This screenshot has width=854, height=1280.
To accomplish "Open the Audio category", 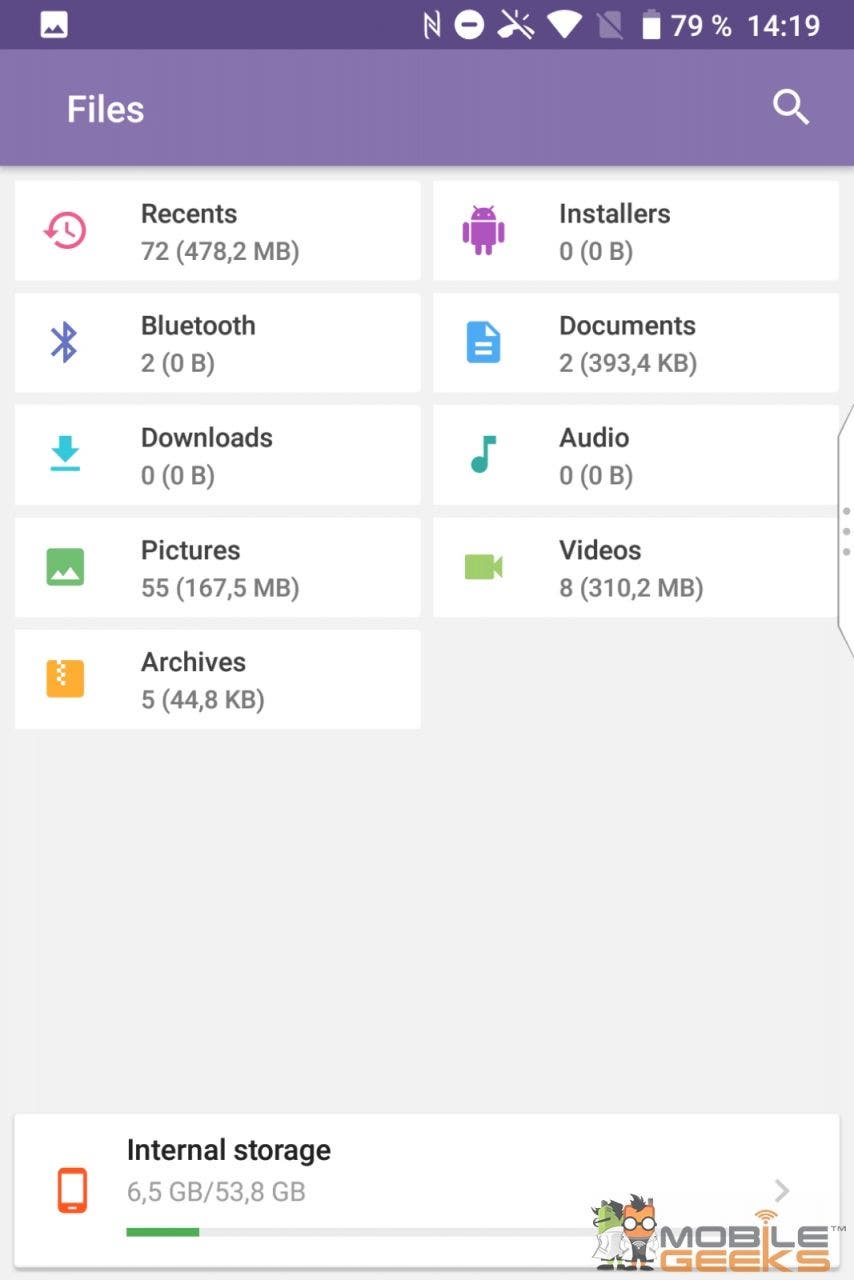I will point(635,455).
